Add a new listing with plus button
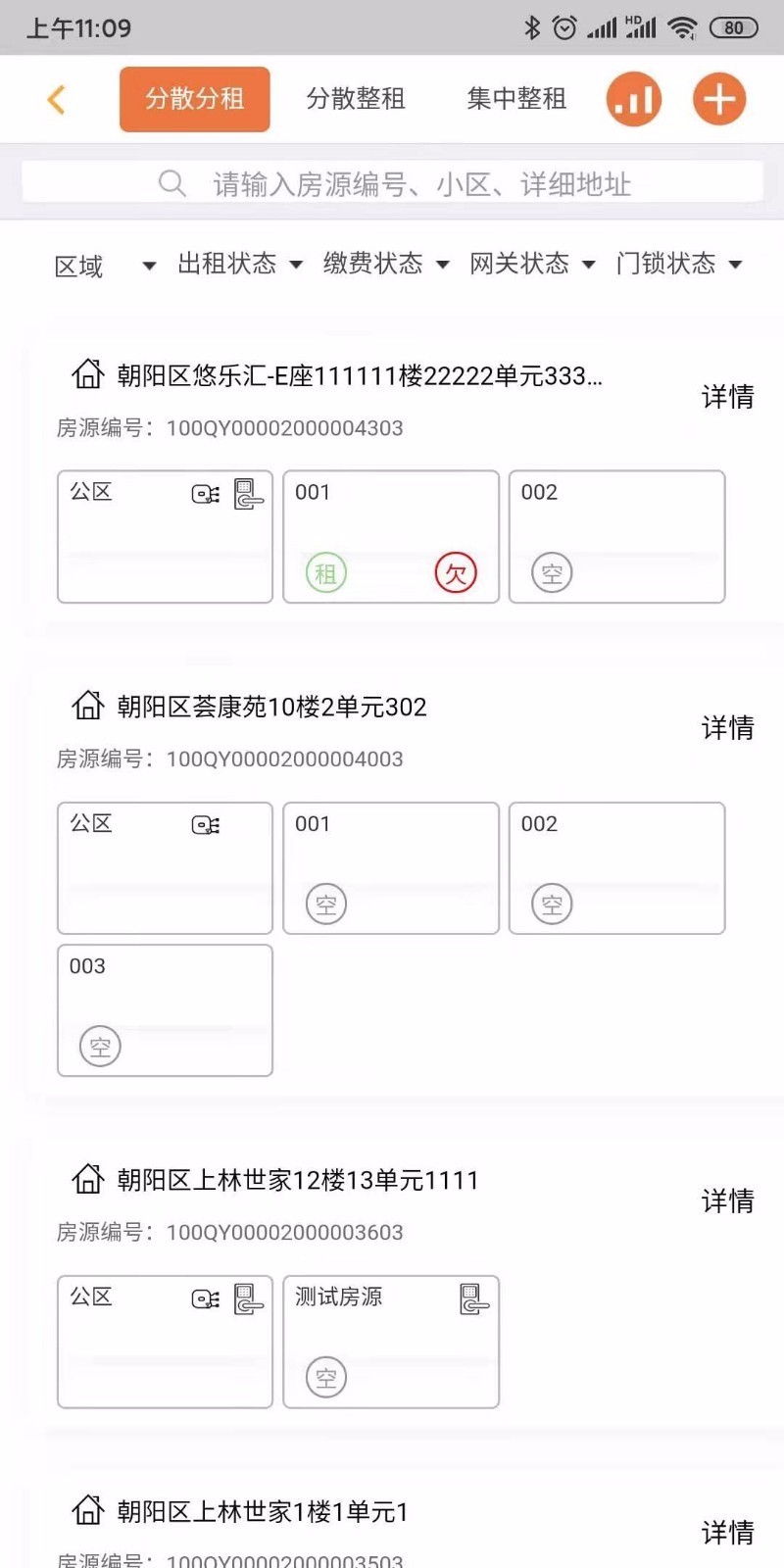Screen dimensions: 784x1568 [x=719, y=99]
